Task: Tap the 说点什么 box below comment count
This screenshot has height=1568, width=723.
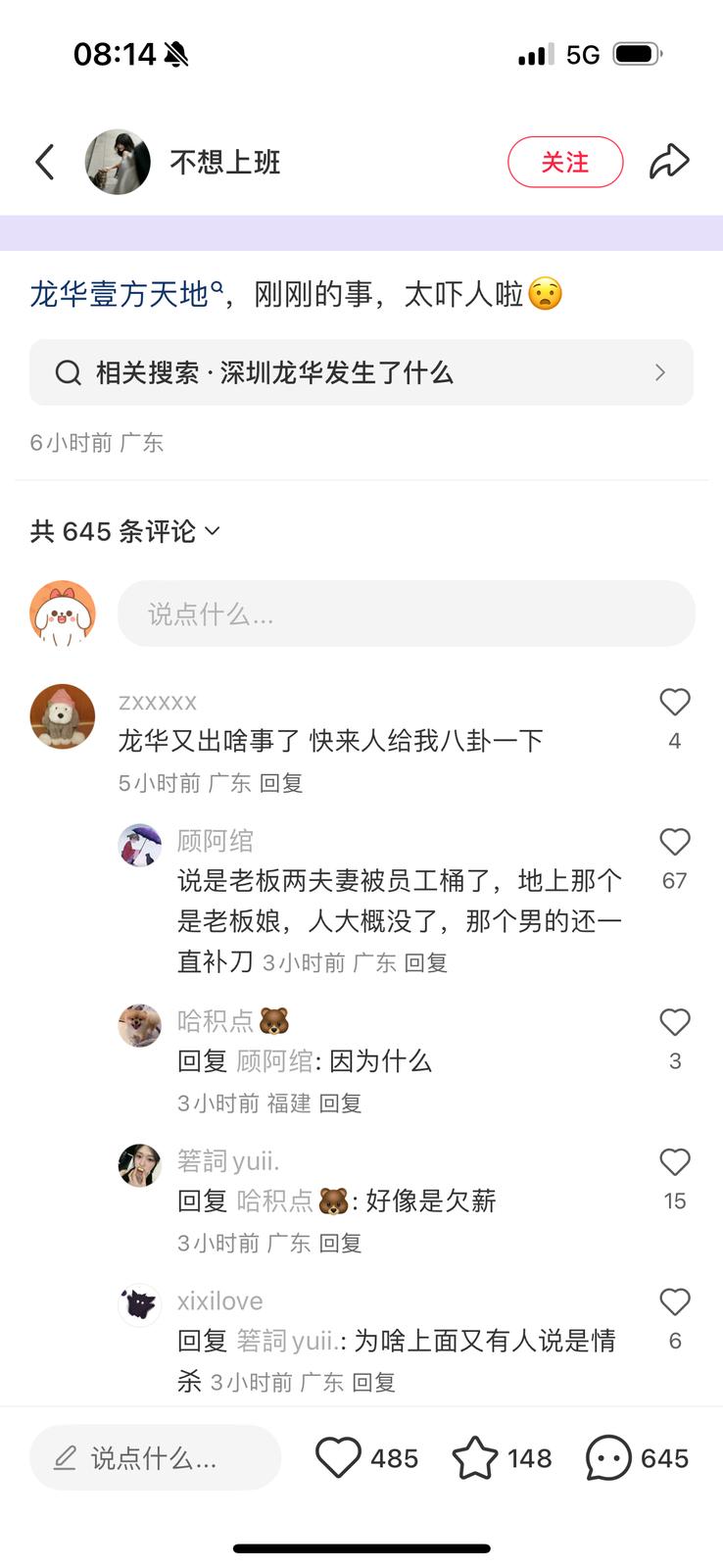Action: pos(407,613)
